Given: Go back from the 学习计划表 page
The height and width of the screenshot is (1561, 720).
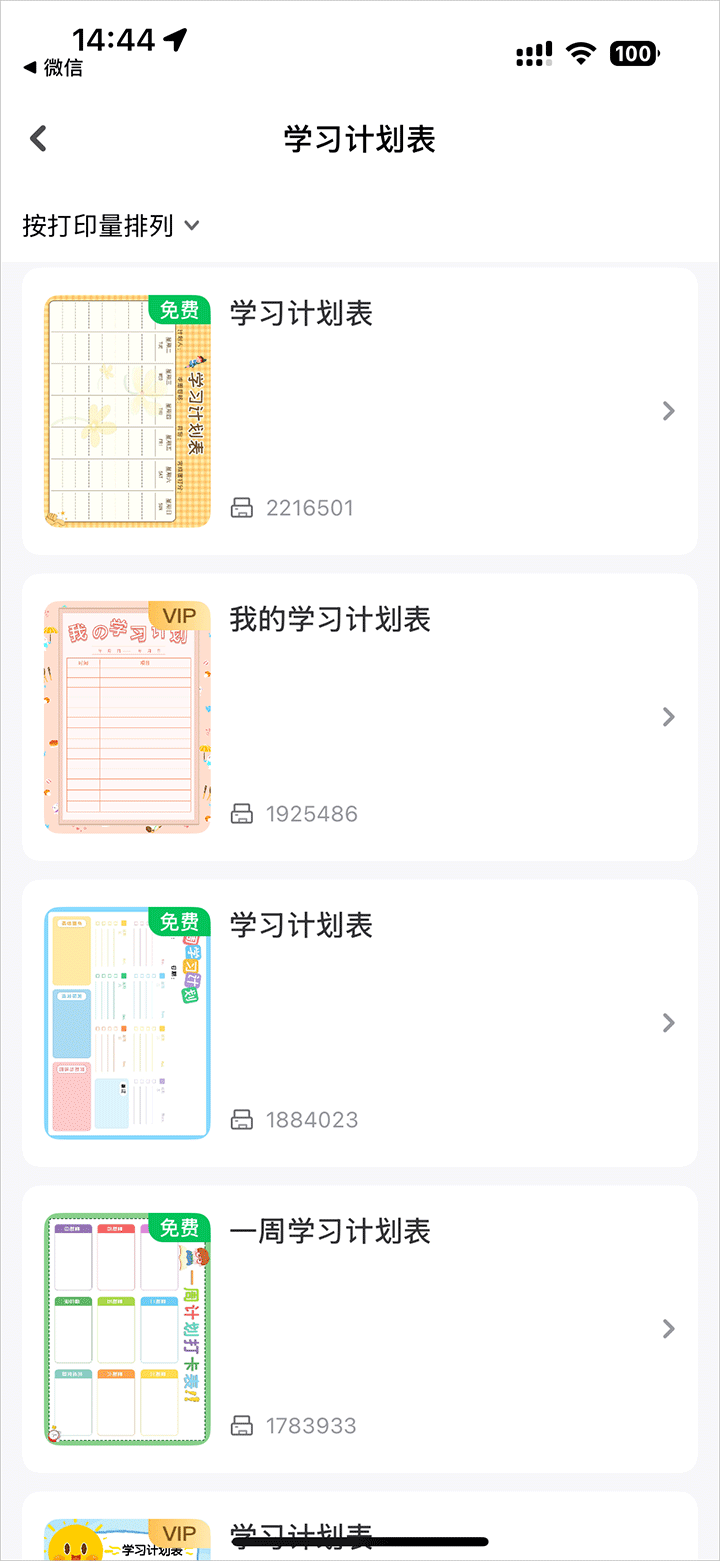Looking at the screenshot, I should (39, 139).
